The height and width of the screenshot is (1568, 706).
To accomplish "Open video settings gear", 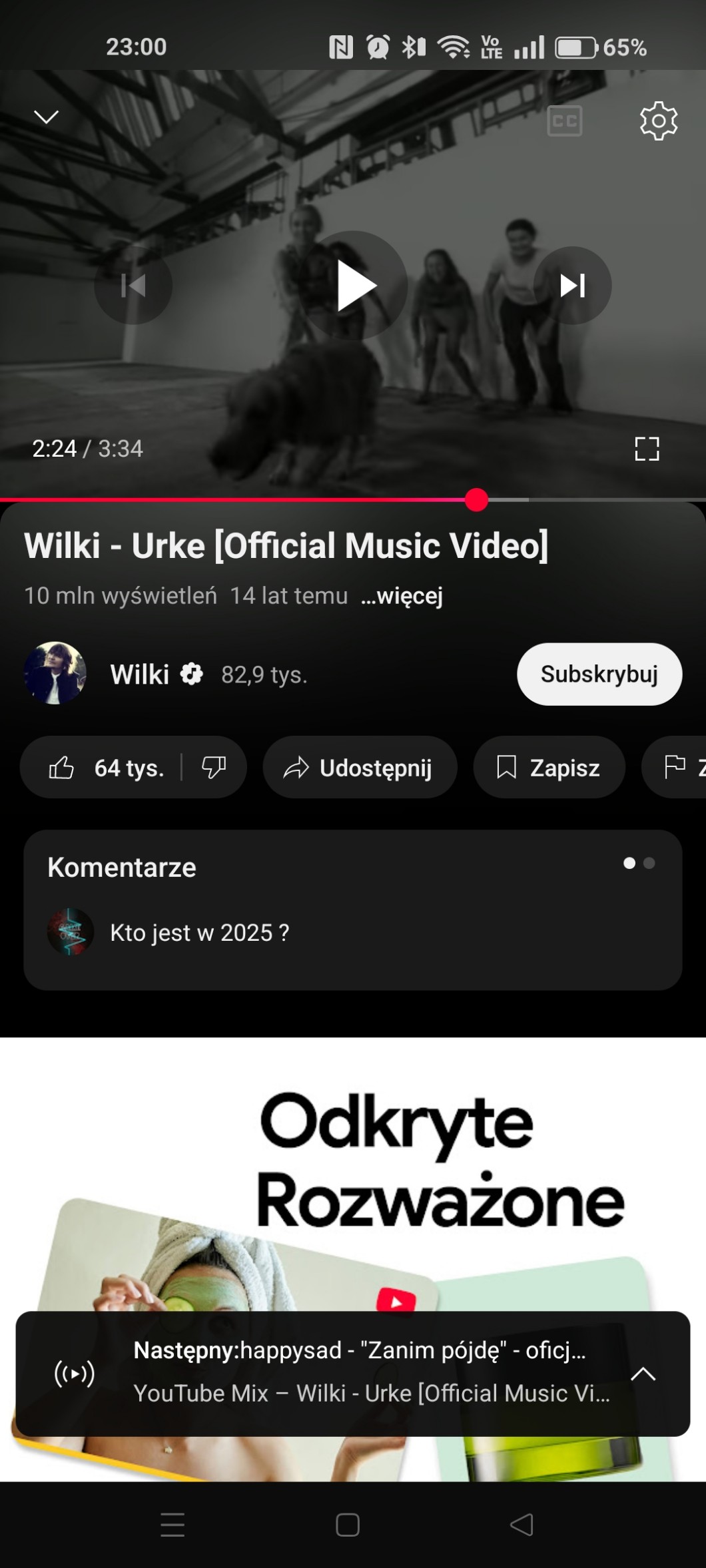I will click(658, 121).
